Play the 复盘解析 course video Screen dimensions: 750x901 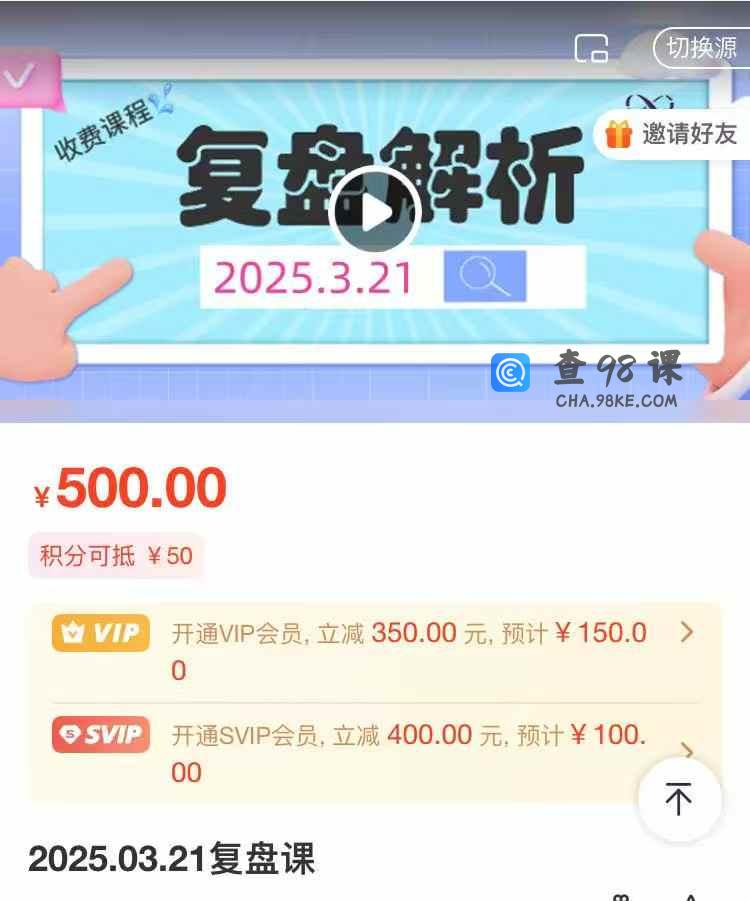375,212
